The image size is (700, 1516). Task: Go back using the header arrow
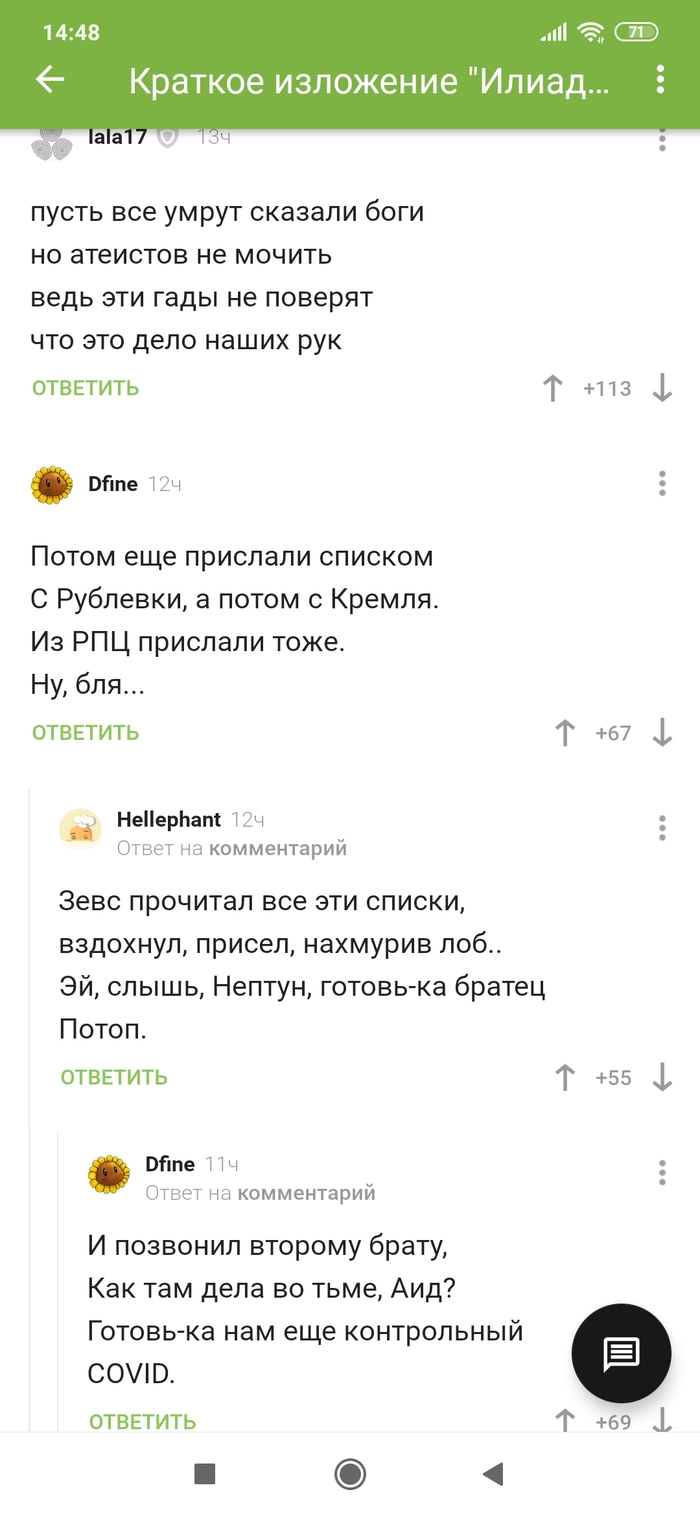pos(49,80)
